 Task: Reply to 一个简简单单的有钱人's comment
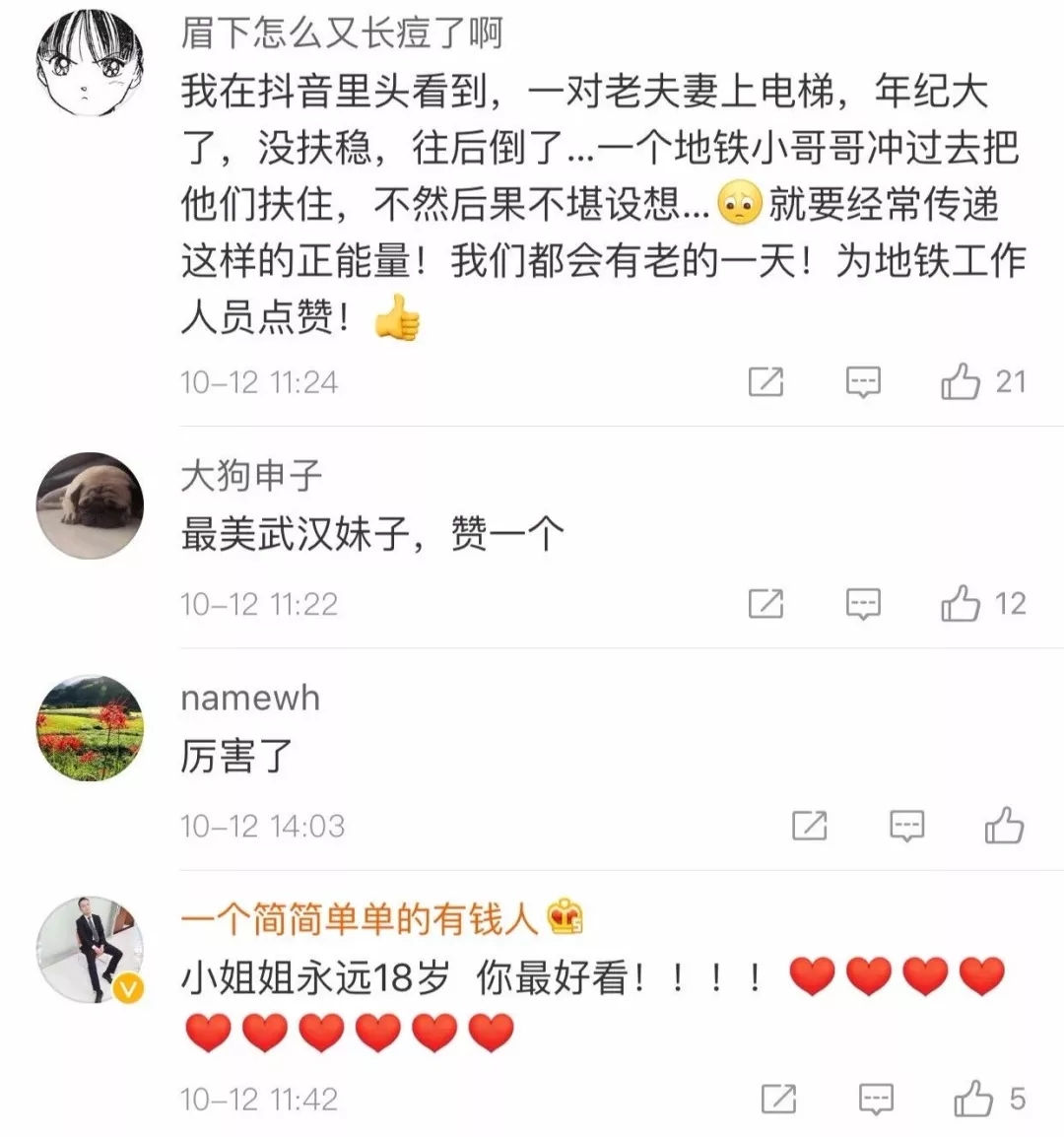876,1099
